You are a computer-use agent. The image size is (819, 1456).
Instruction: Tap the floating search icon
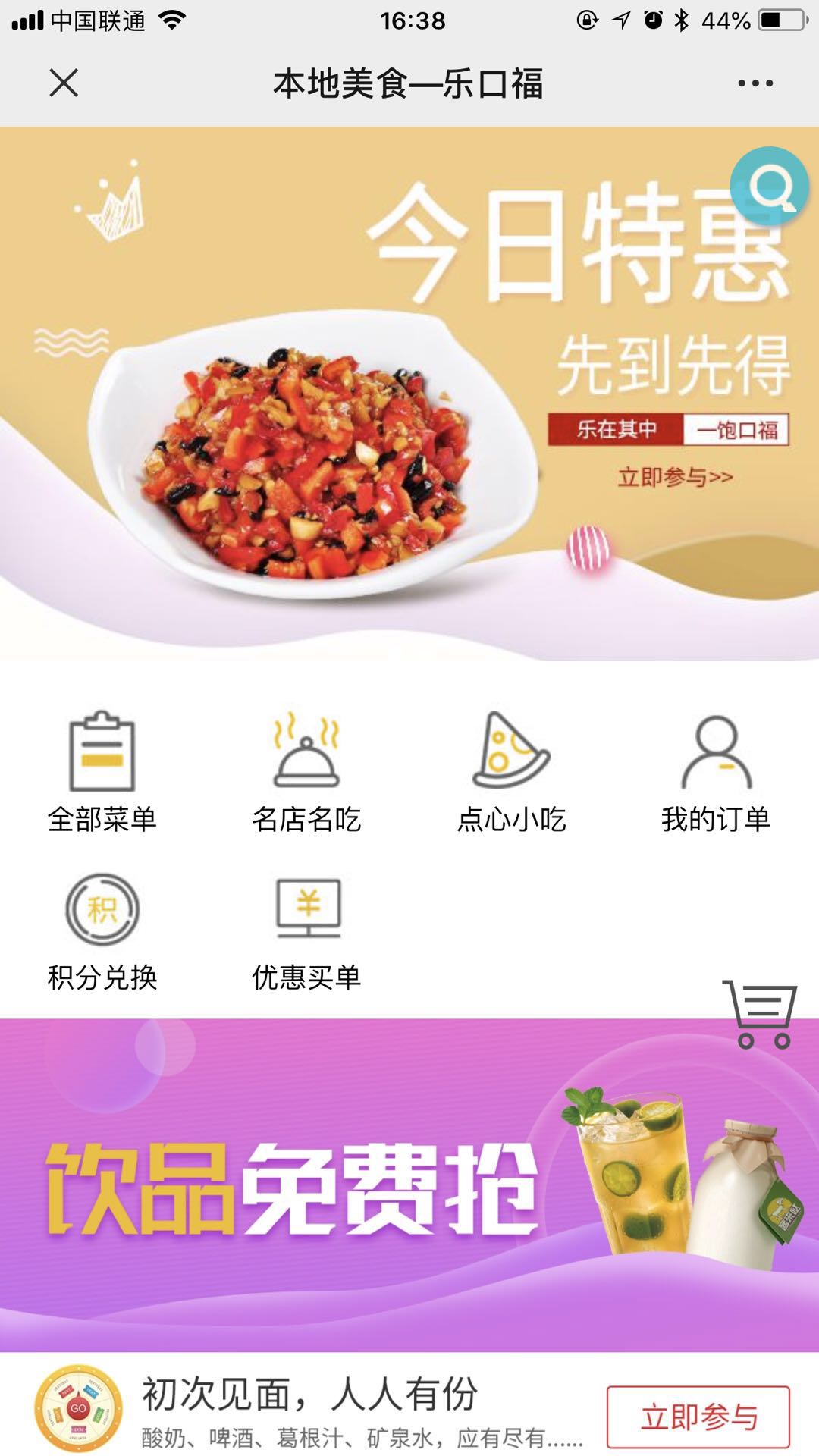769,186
